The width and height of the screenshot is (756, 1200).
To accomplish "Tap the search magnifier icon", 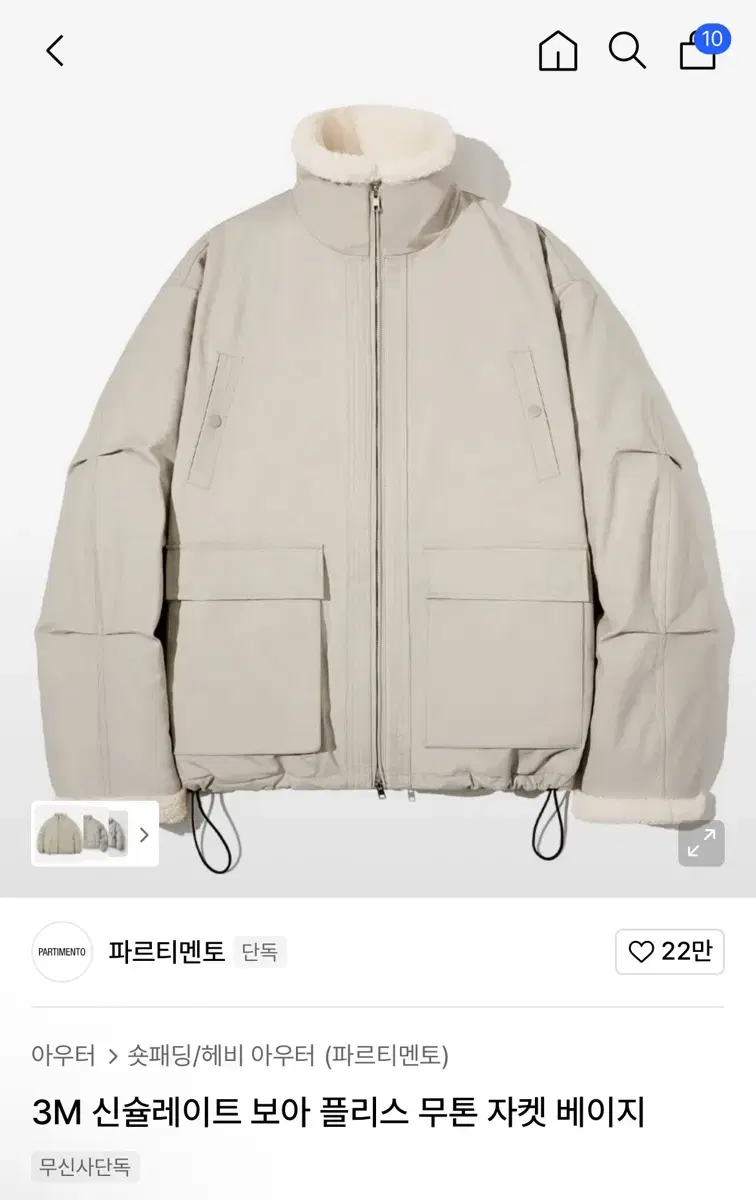I will [625, 52].
